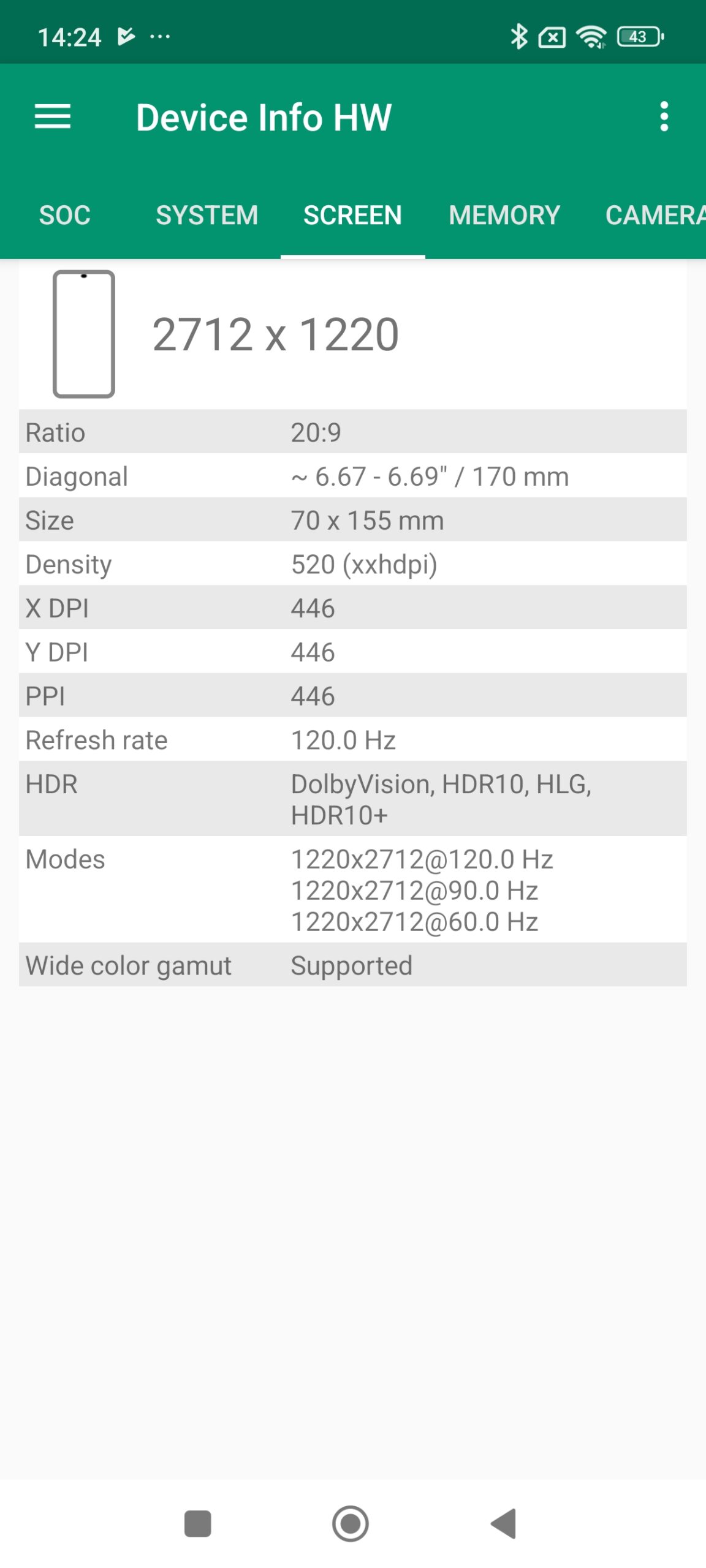Switch to the SYSTEM tab
The width and height of the screenshot is (706, 1568).
(207, 215)
